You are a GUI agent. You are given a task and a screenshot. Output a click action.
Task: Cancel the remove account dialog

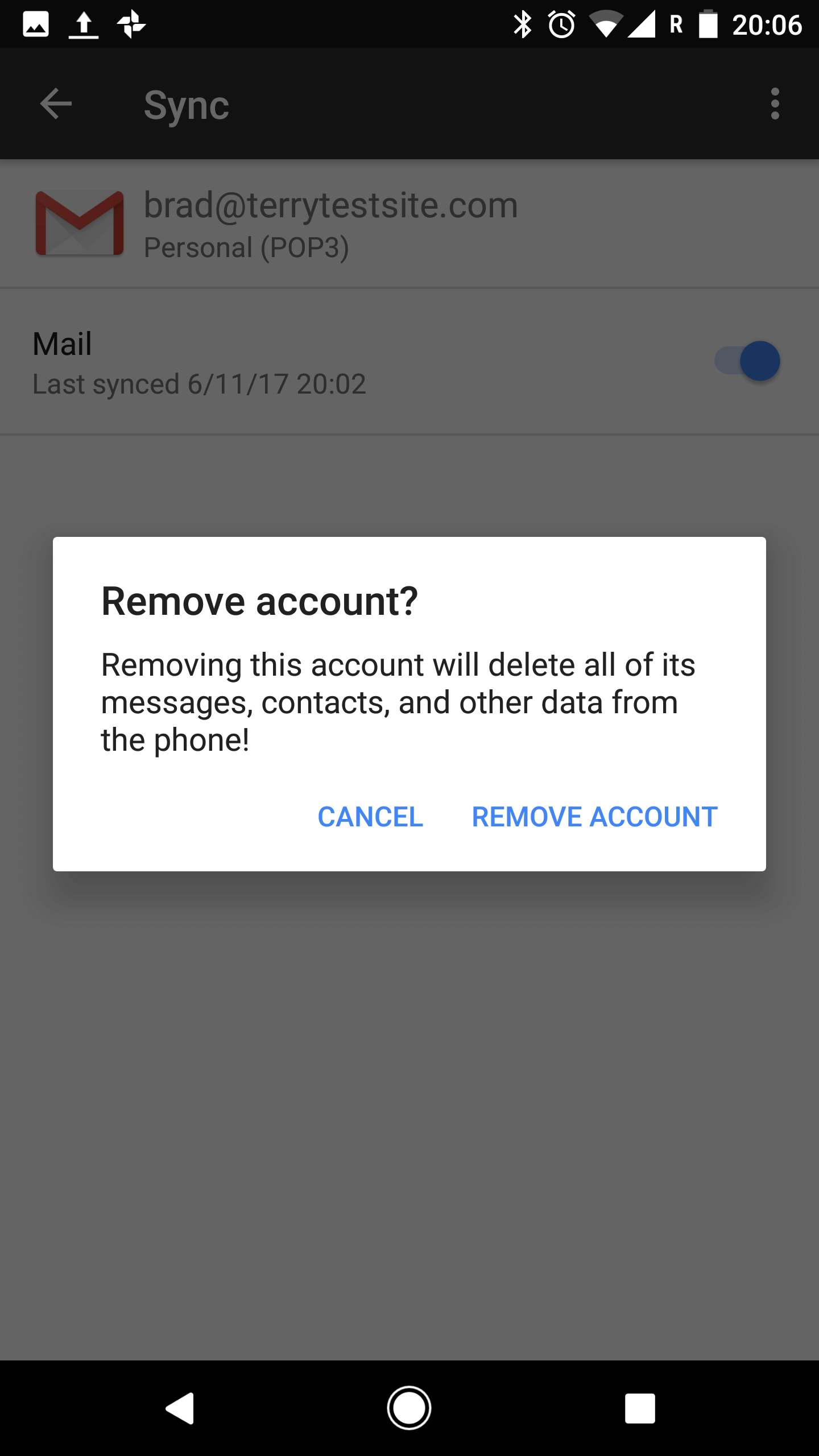pyautogui.click(x=370, y=817)
